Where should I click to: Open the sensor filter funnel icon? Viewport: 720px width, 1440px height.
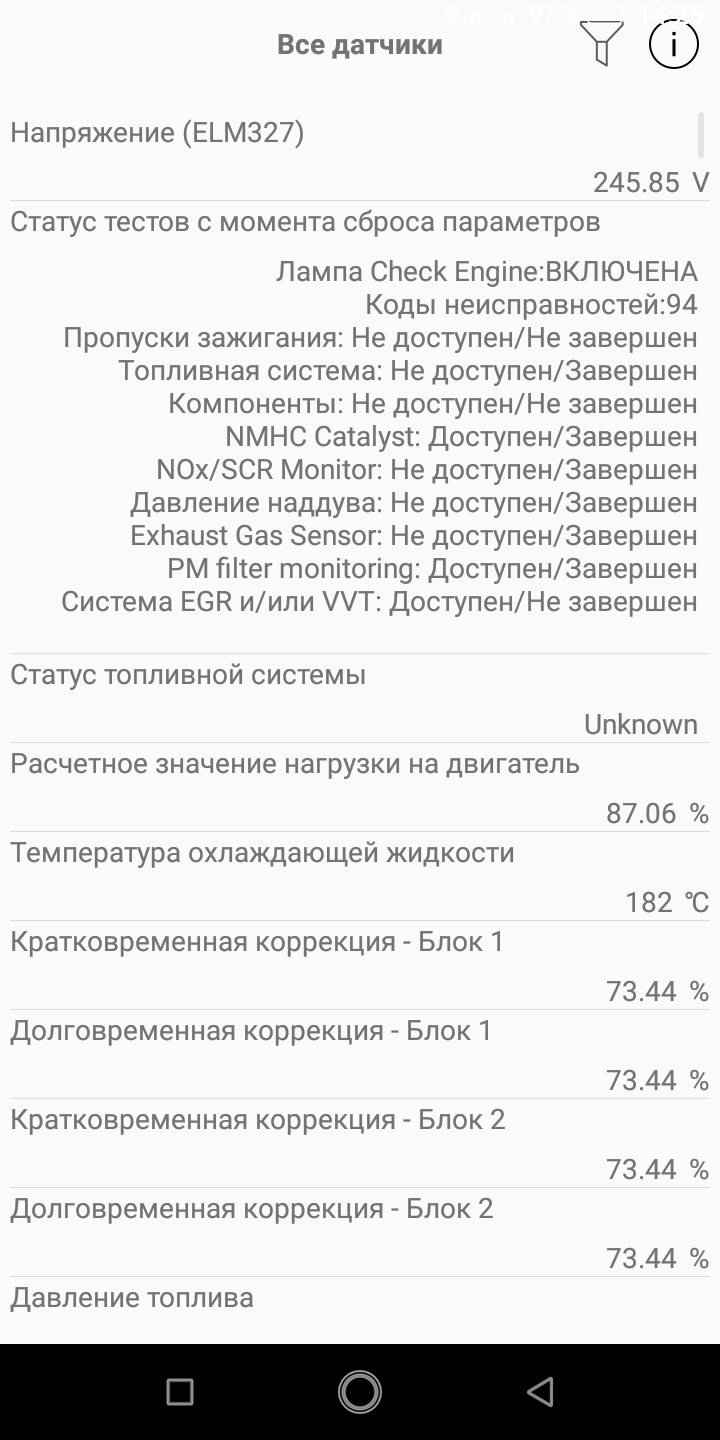pyautogui.click(x=601, y=44)
